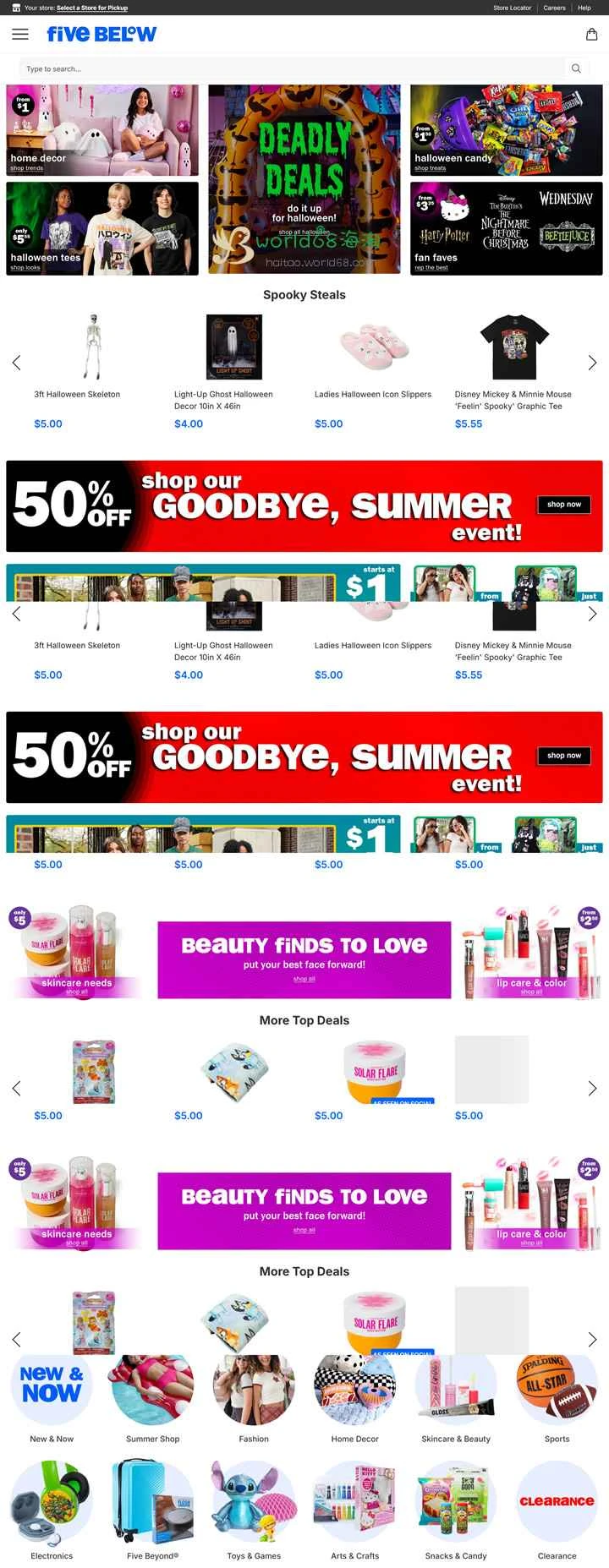Open the Careers link
Screen dimensions: 609x1568
(x=554, y=8)
